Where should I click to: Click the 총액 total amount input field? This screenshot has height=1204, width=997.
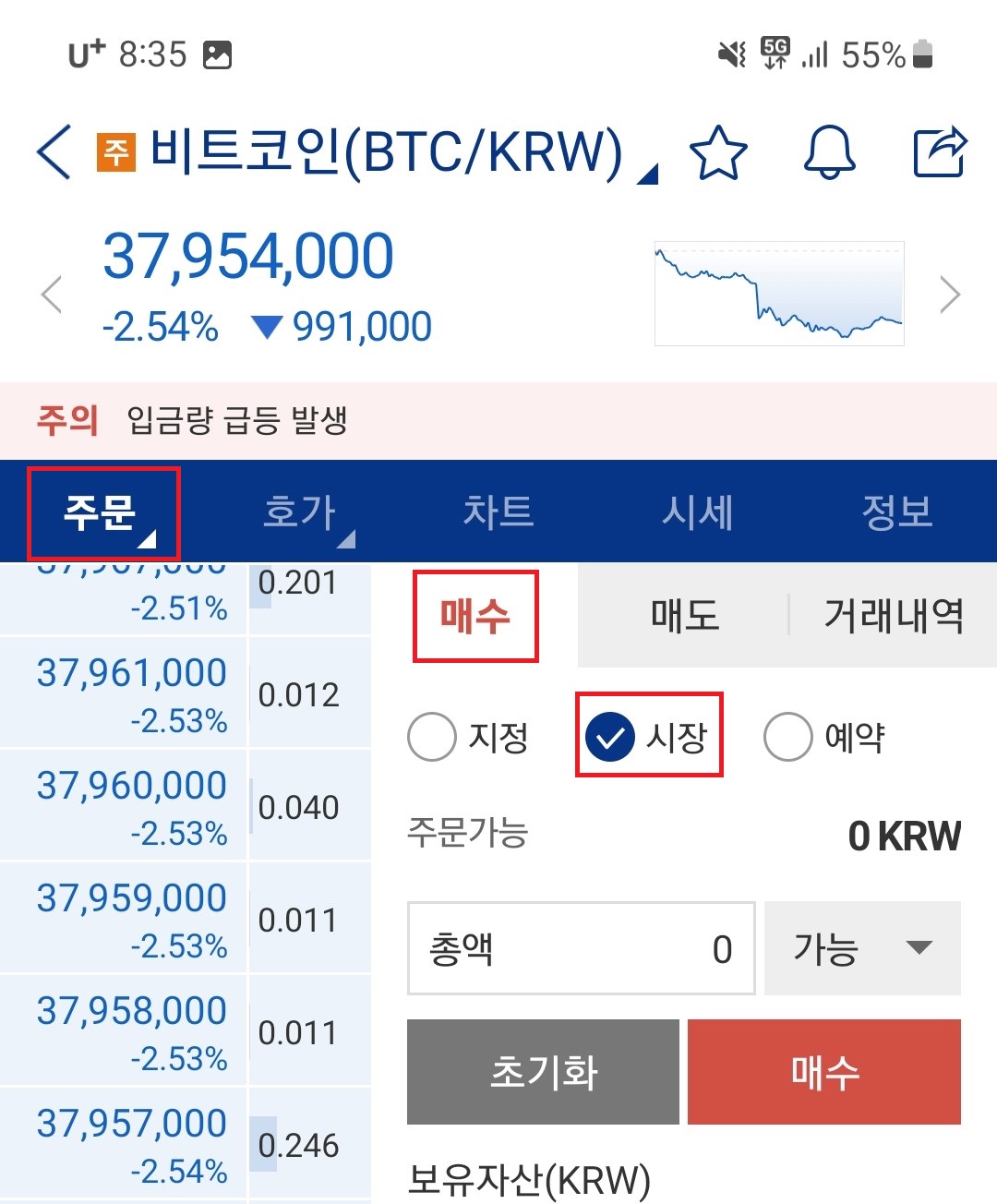tap(580, 949)
